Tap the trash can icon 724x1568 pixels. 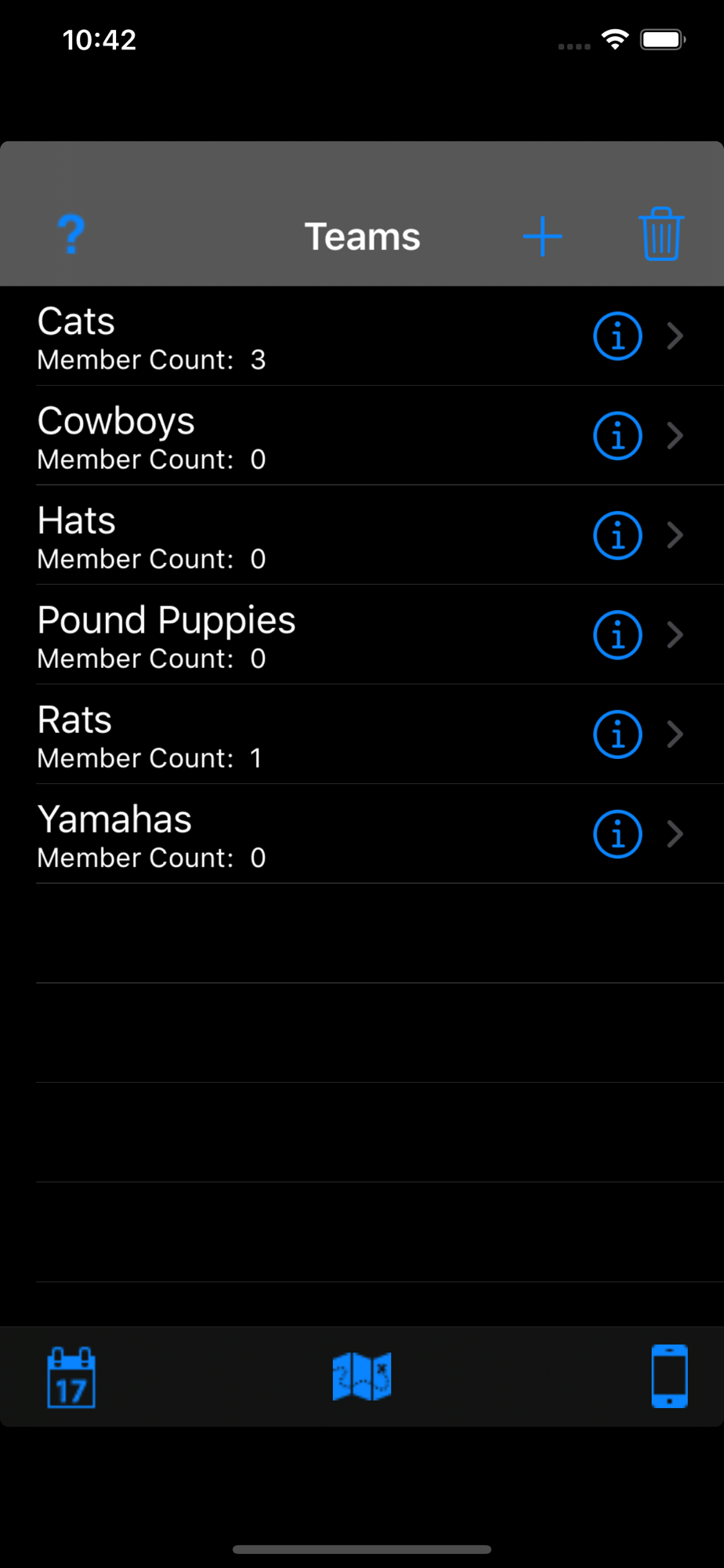click(x=661, y=234)
